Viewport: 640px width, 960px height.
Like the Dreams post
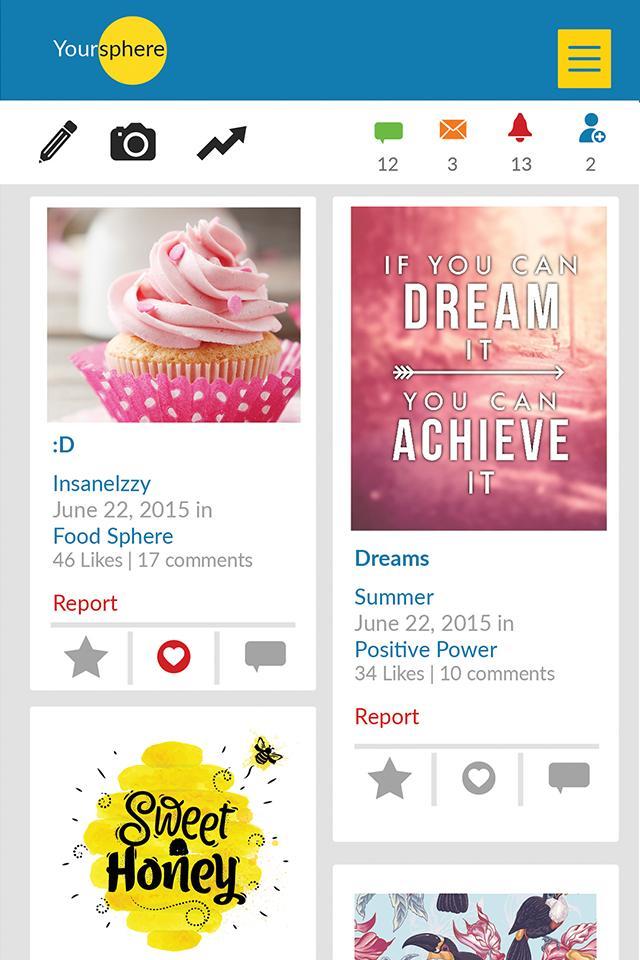[x=478, y=778]
